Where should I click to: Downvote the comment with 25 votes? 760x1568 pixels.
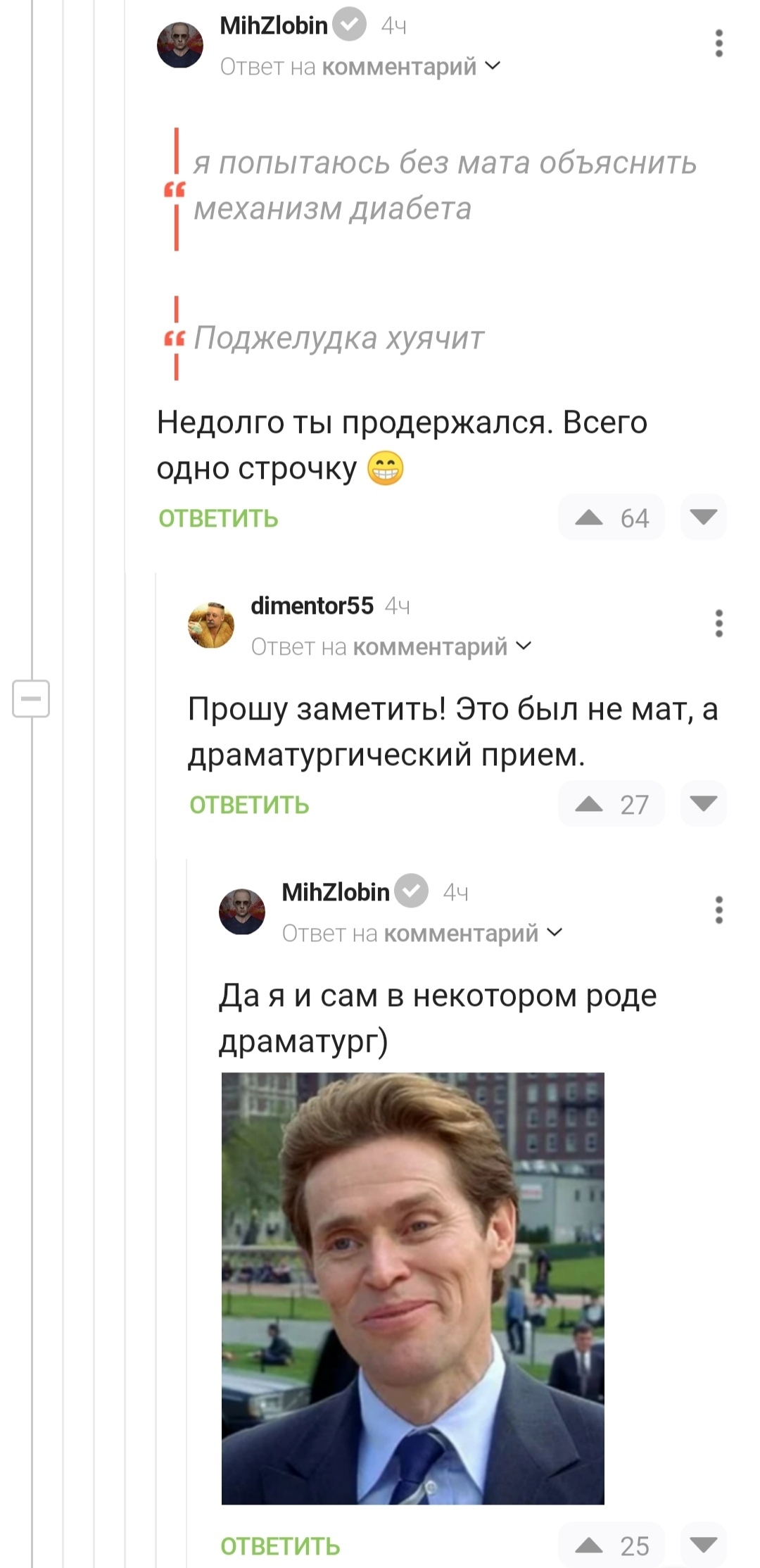(x=703, y=1545)
